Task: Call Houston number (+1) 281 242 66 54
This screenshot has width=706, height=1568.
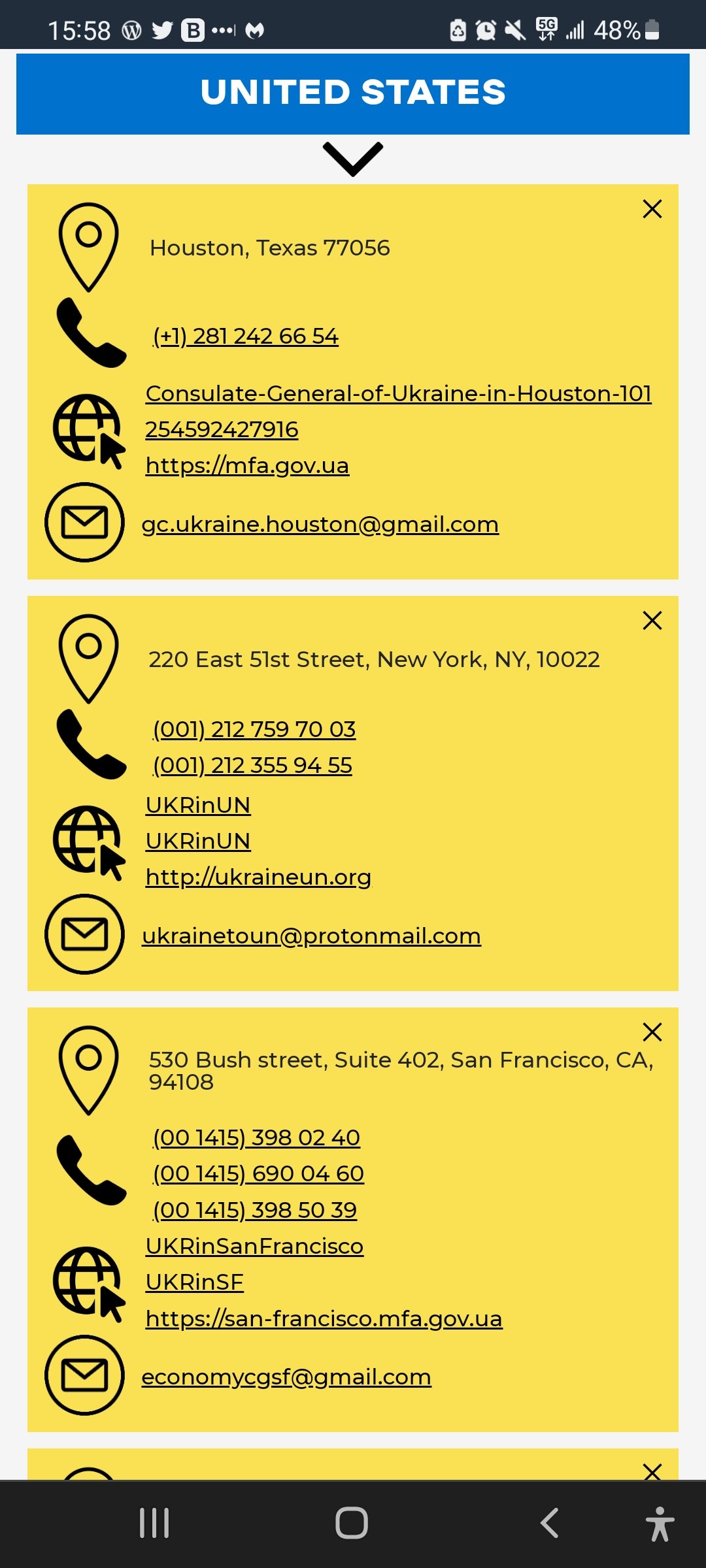Action: pyautogui.click(x=245, y=336)
